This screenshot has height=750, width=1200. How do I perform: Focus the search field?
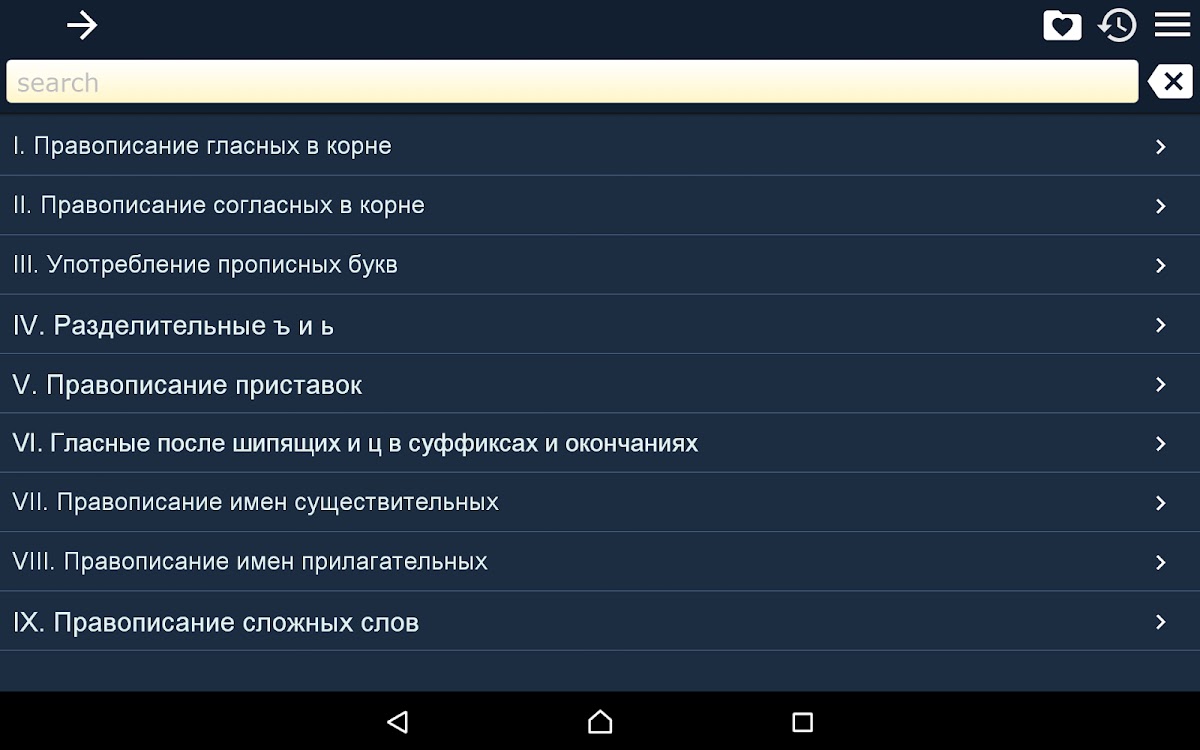click(570, 82)
